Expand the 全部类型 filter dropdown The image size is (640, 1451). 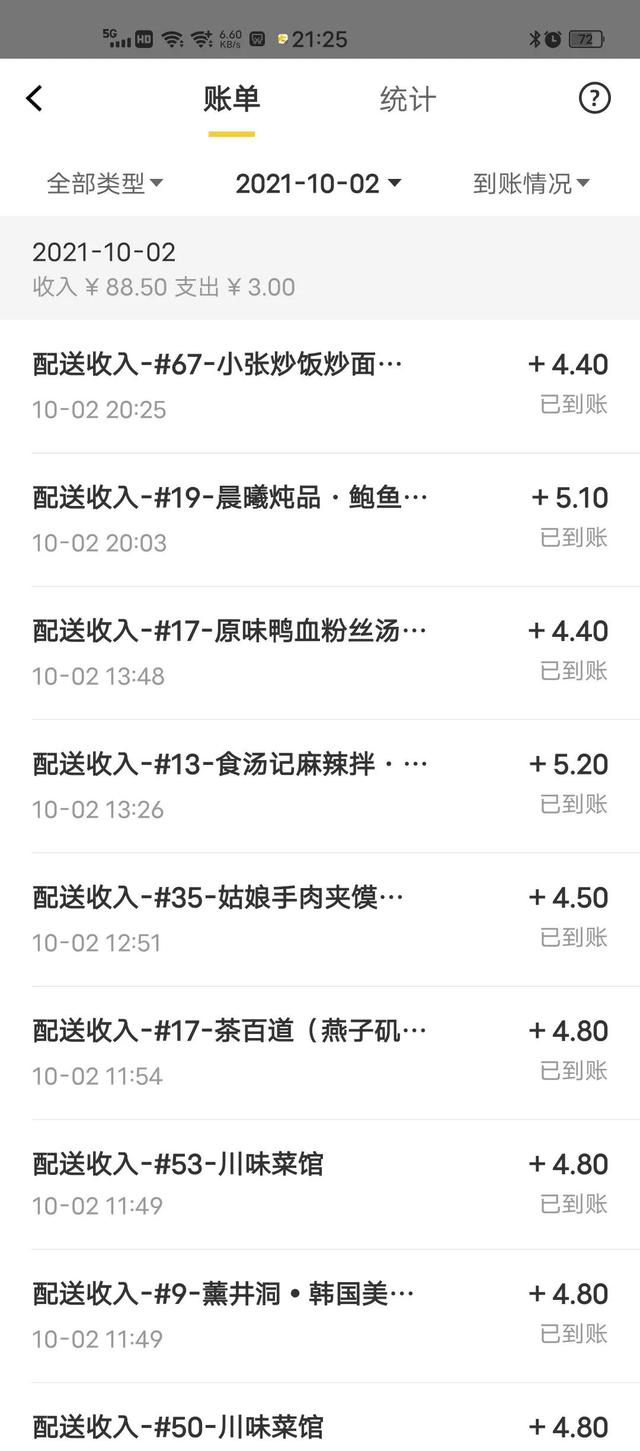click(105, 184)
